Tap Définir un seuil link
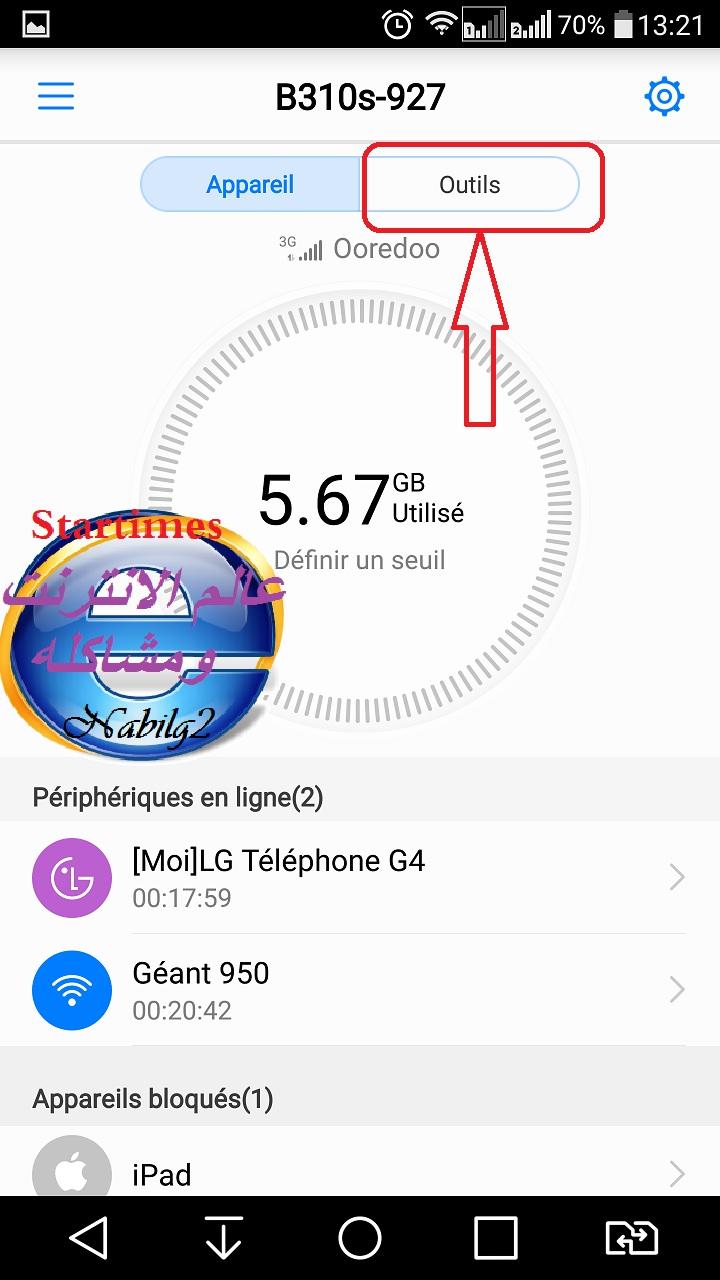 [x=360, y=560]
